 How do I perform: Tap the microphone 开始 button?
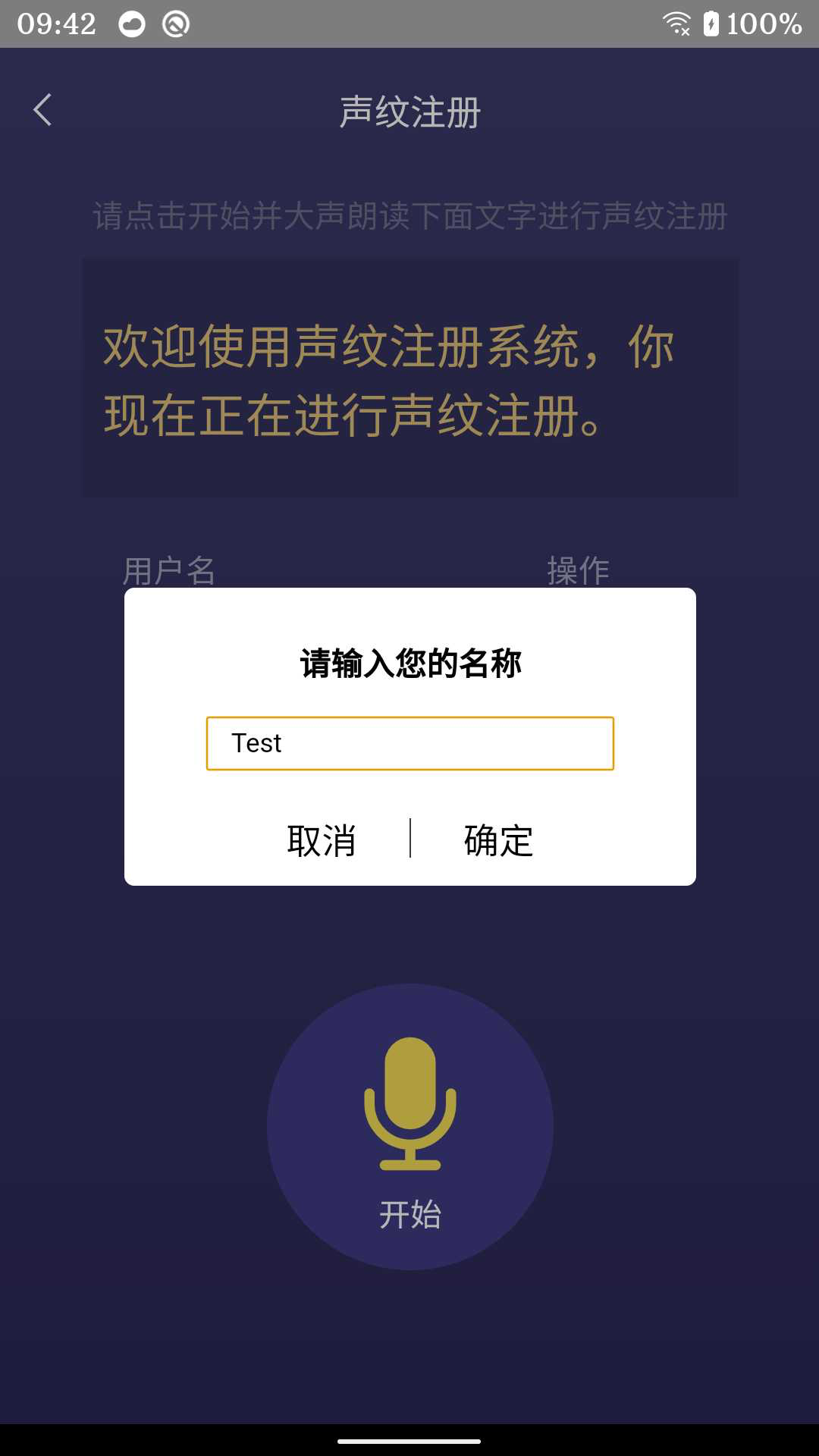409,1127
